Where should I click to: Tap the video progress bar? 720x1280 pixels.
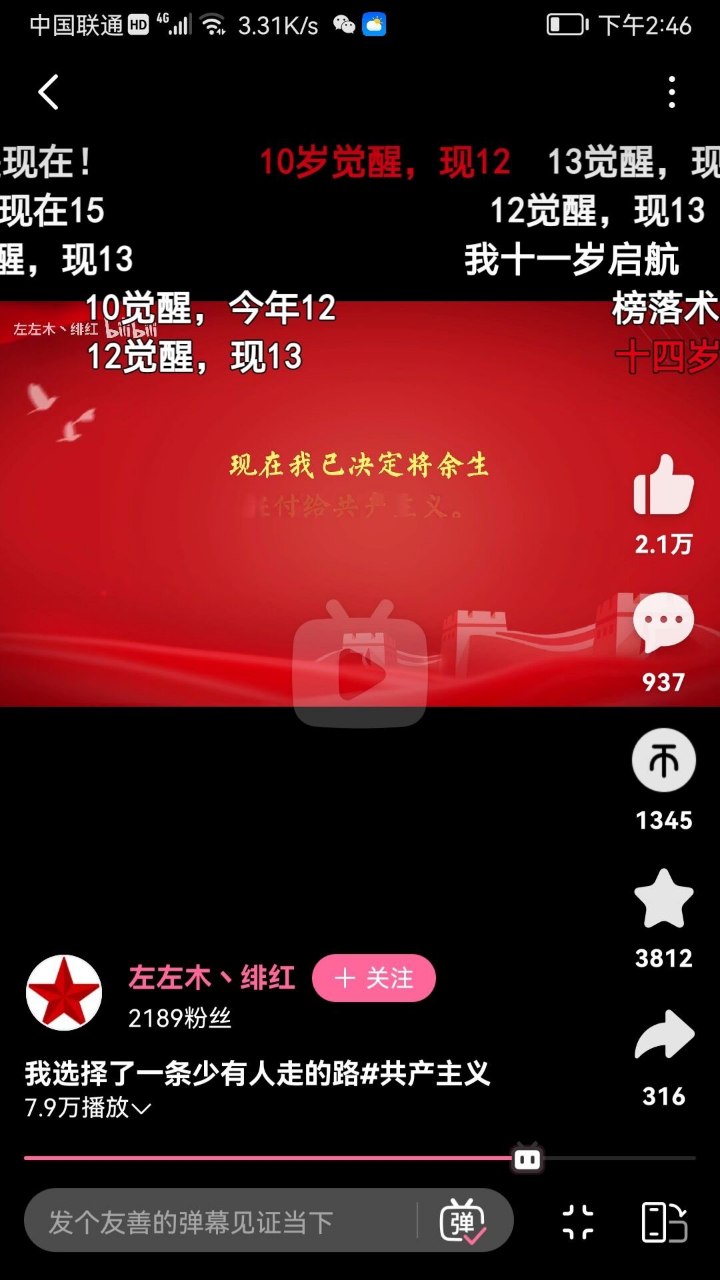pos(360,1158)
